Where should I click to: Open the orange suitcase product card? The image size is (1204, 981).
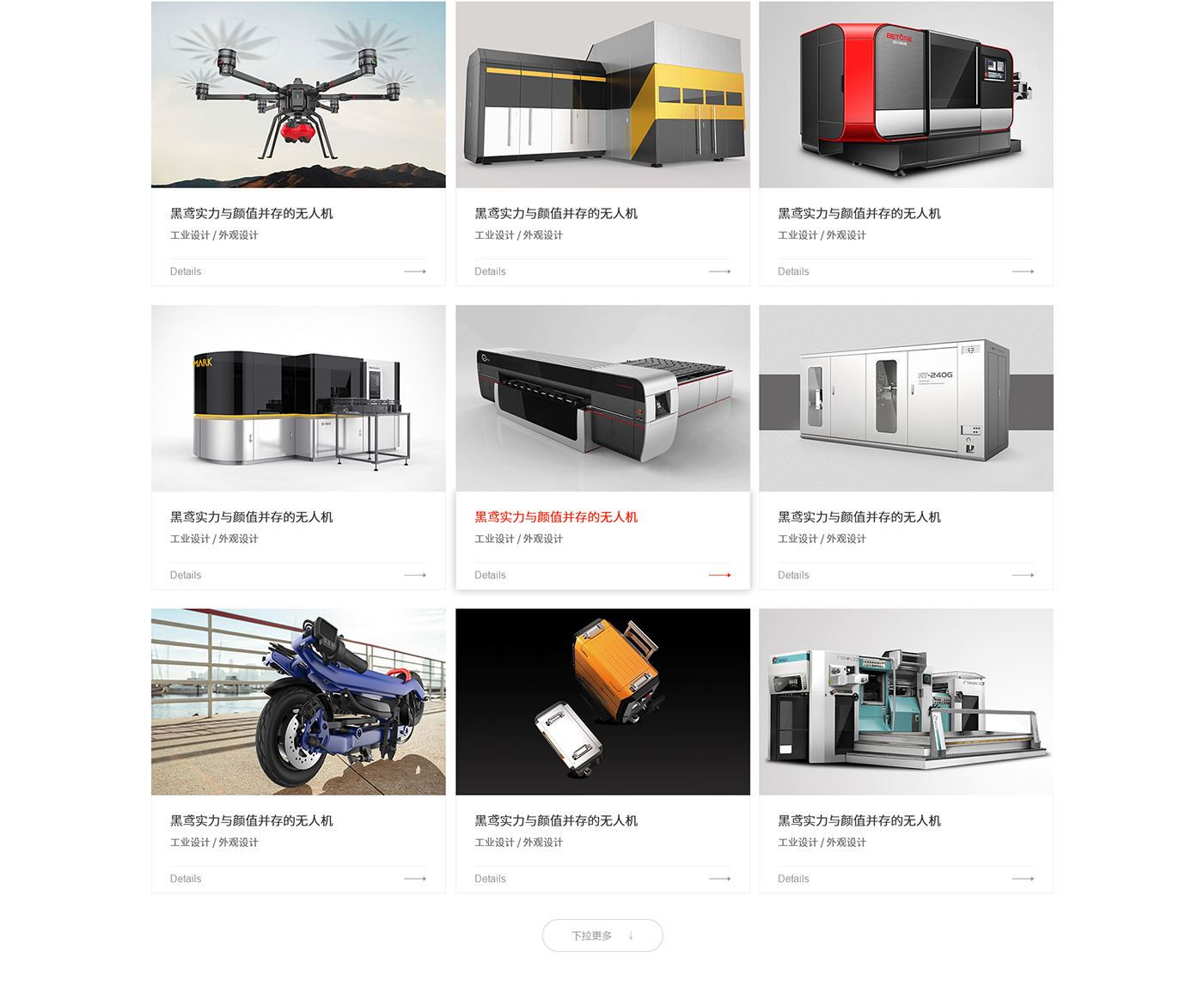tap(602, 702)
